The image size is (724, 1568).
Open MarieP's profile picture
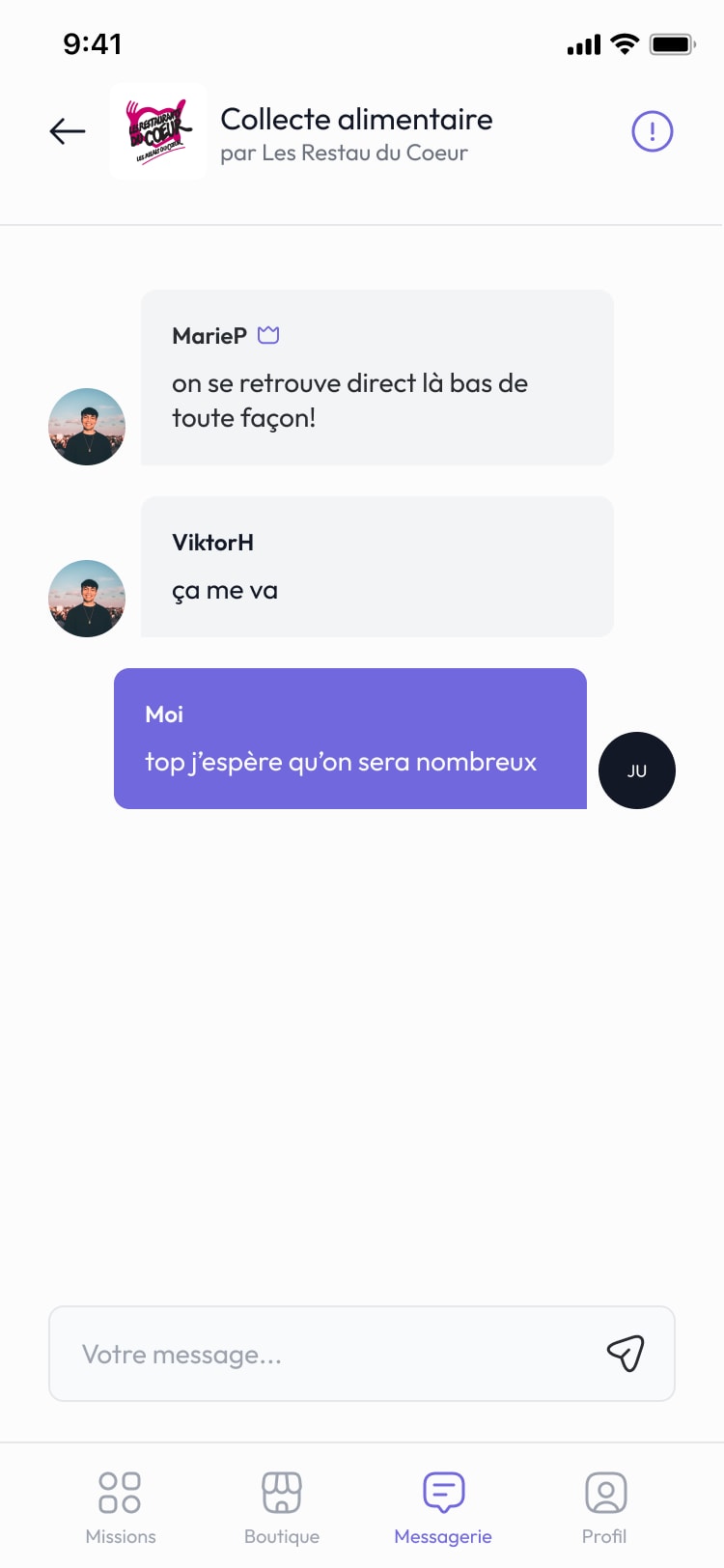coord(87,427)
